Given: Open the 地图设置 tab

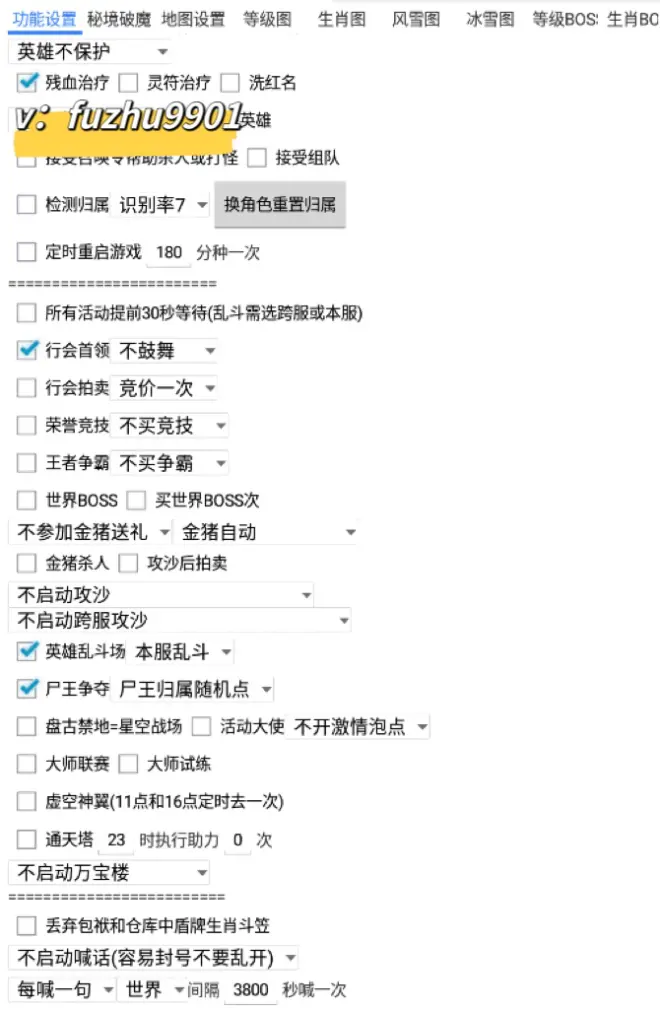Looking at the screenshot, I should (x=193, y=19).
